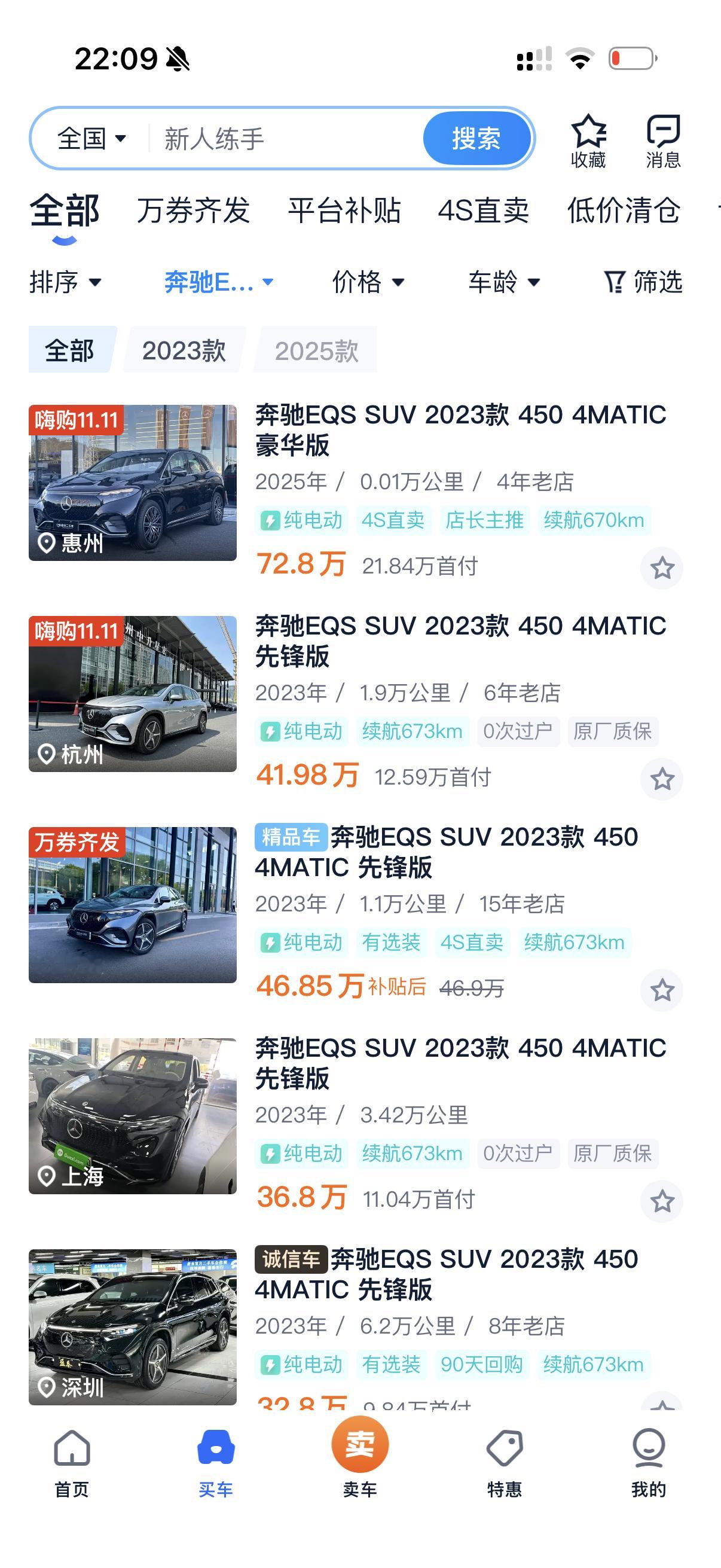Expand the 价格 price dropdown
Viewport: 721px width, 1568px height.
coord(368,282)
